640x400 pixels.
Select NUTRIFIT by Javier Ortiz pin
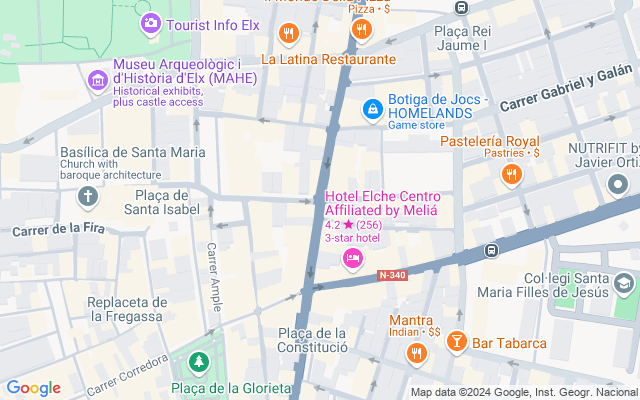[618, 185]
